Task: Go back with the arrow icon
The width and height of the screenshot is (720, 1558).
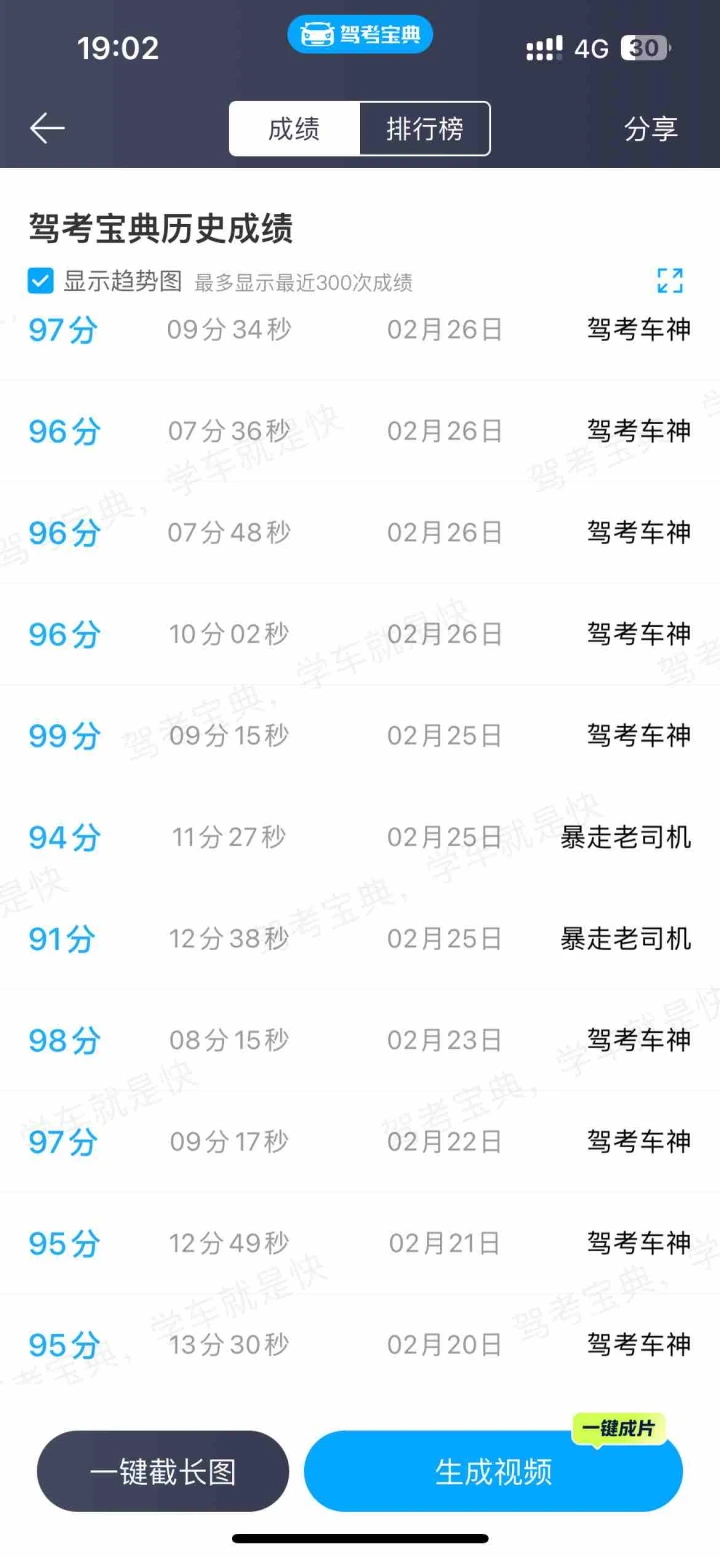Action: 47,128
